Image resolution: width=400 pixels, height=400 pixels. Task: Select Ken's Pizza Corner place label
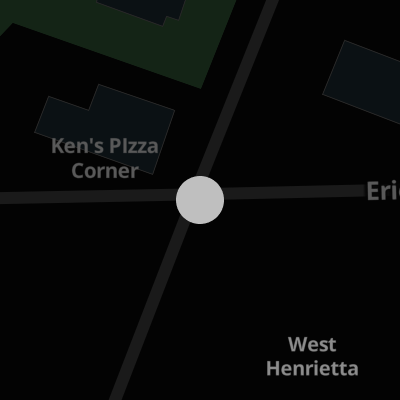(105, 159)
